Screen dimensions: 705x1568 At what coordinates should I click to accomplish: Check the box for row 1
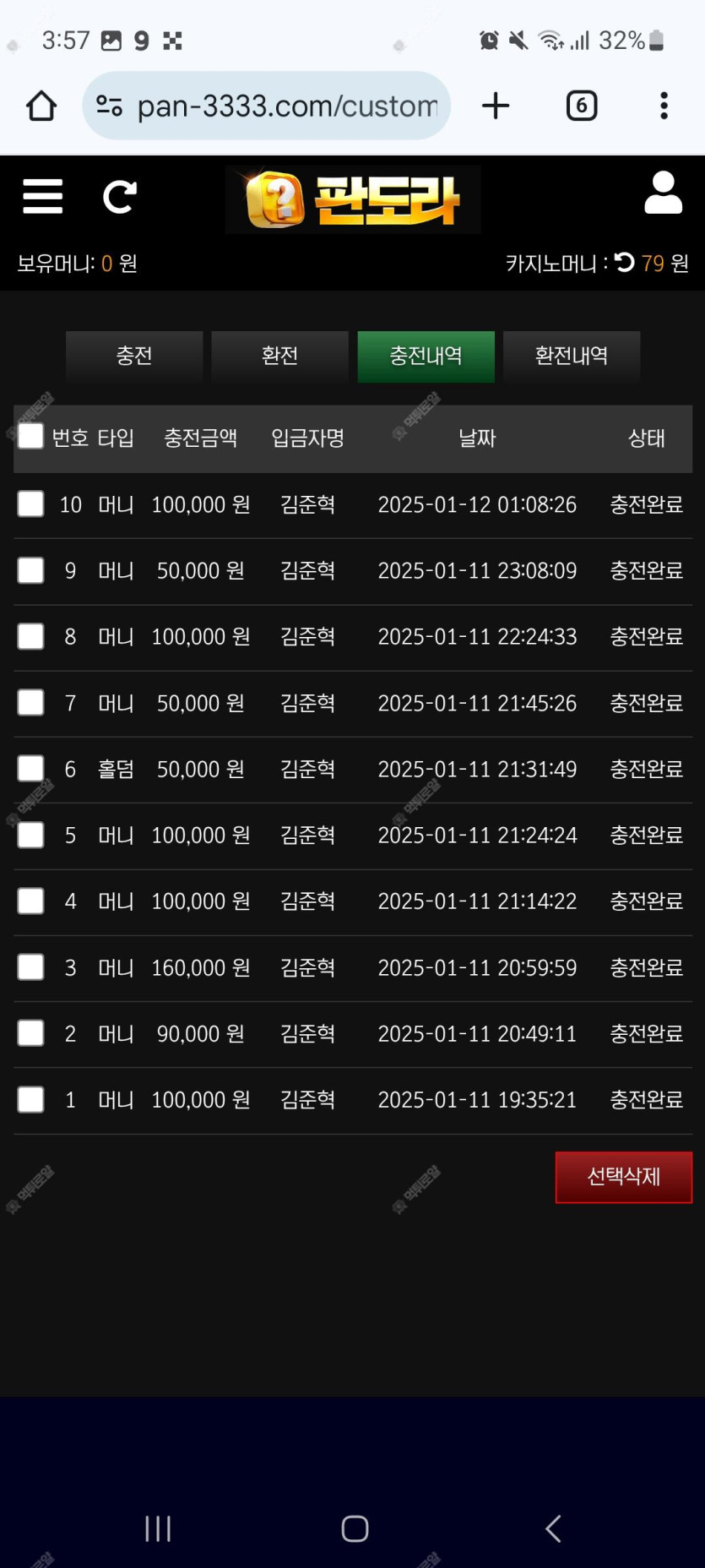31,1099
